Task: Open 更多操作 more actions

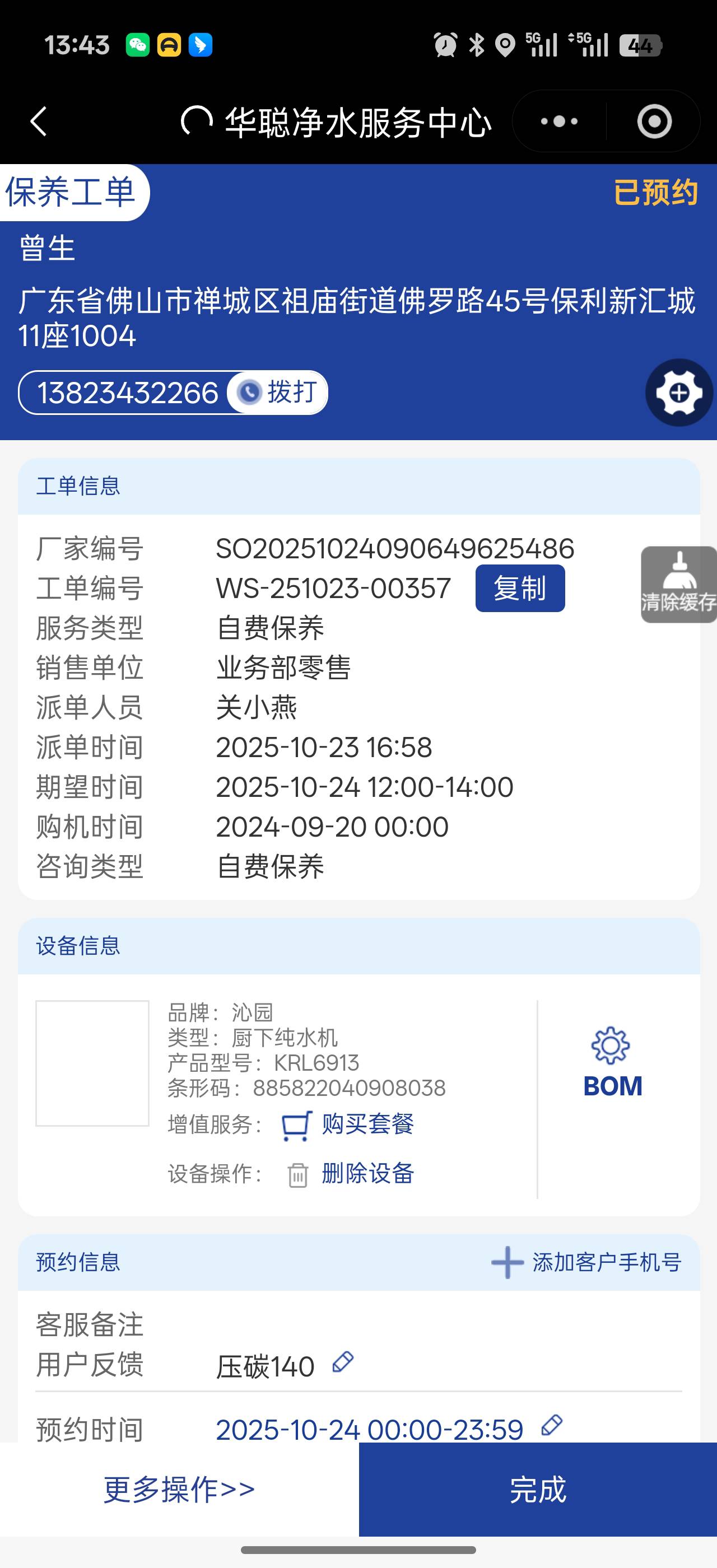Action: pos(179,1490)
